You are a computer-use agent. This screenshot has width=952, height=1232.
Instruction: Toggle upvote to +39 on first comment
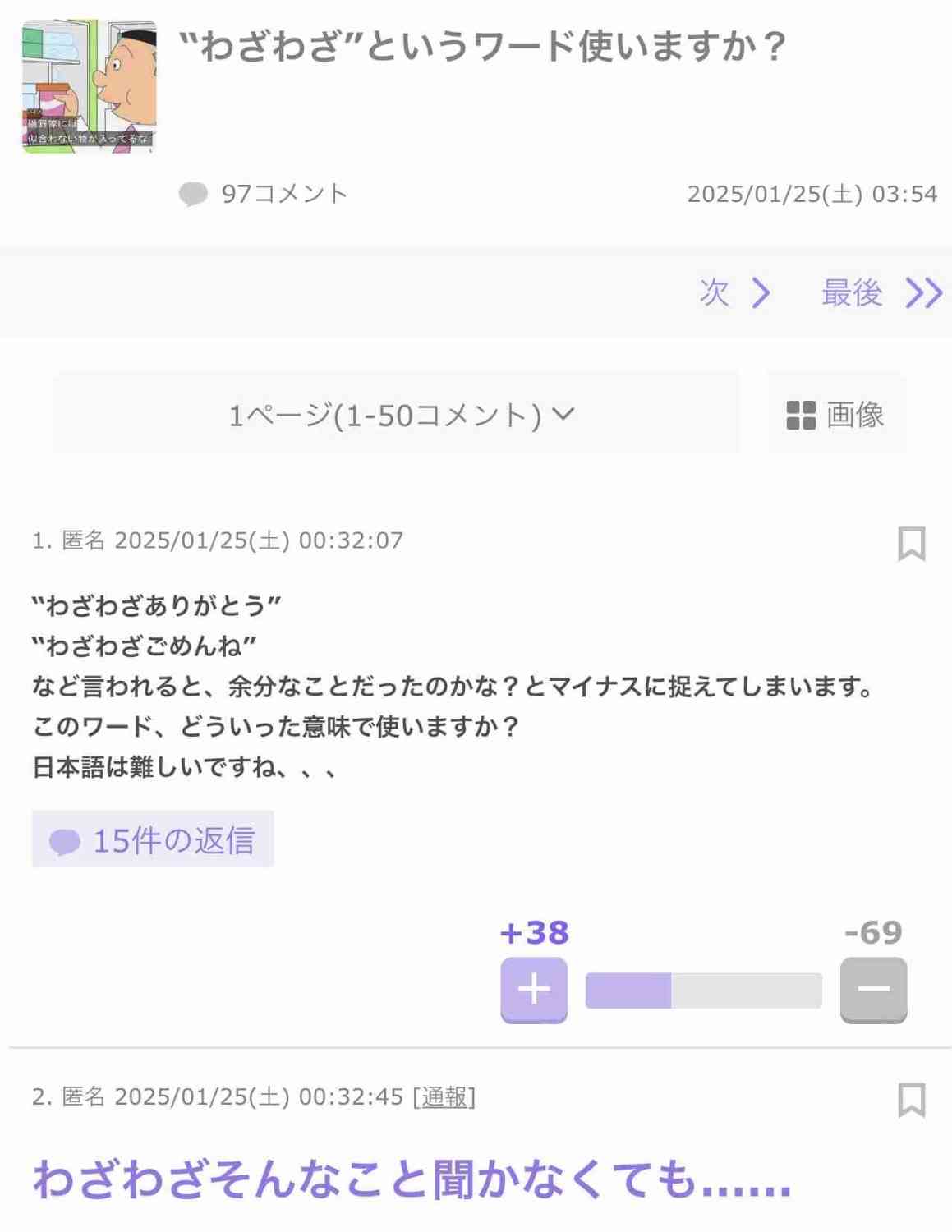tap(534, 991)
